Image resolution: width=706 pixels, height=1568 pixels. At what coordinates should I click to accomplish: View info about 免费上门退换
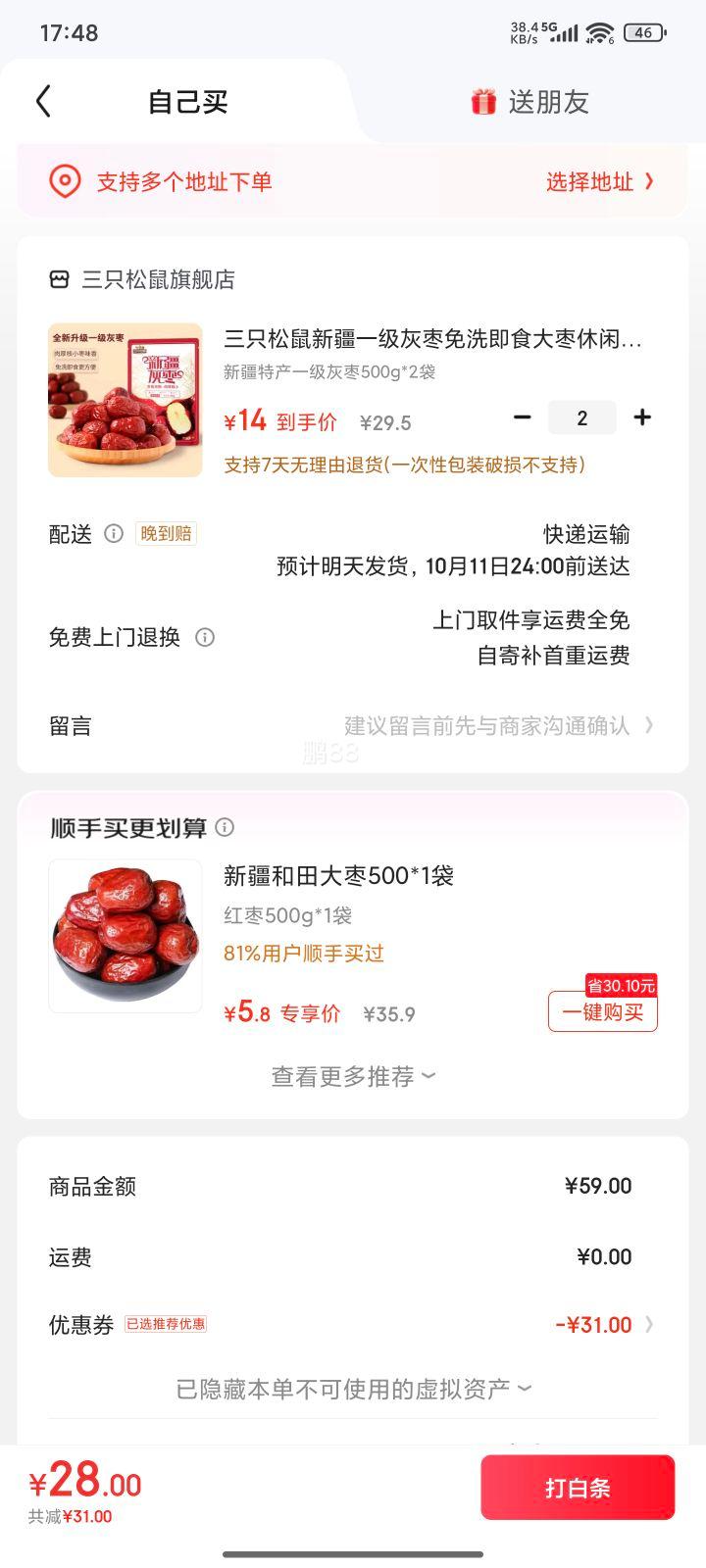[205, 637]
